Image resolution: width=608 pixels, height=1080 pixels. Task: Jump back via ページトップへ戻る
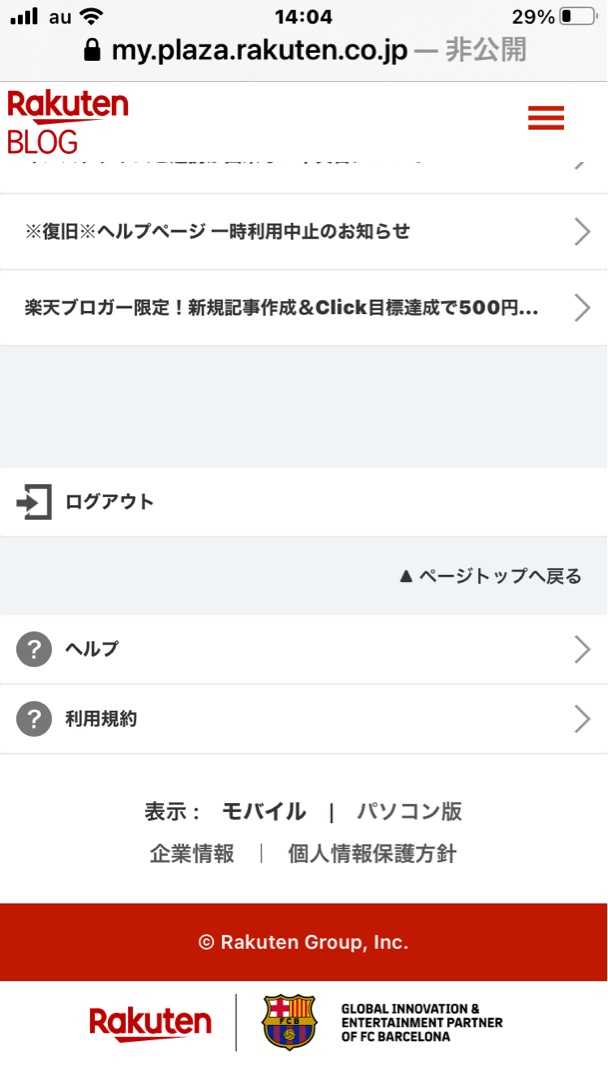(x=490, y=576)
